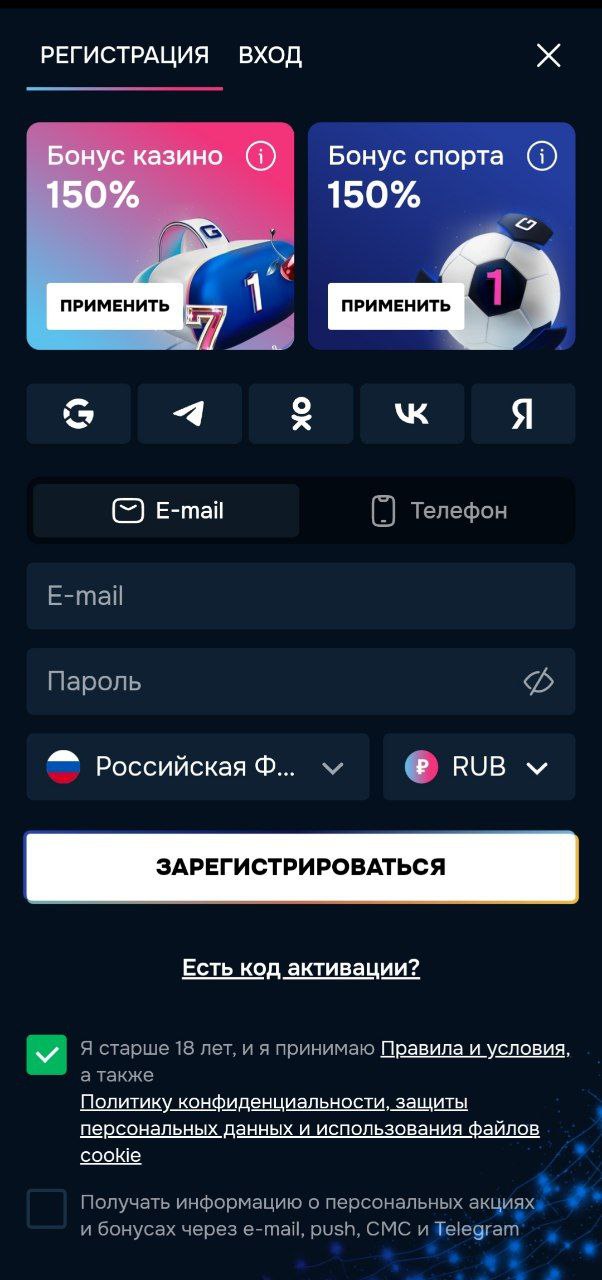Image resolution: width=602 pixels, height=1280 pixels.
Task: Expand the country dropdown Российская Ф...
Action: pyautogui.click(x=198, y=767)
